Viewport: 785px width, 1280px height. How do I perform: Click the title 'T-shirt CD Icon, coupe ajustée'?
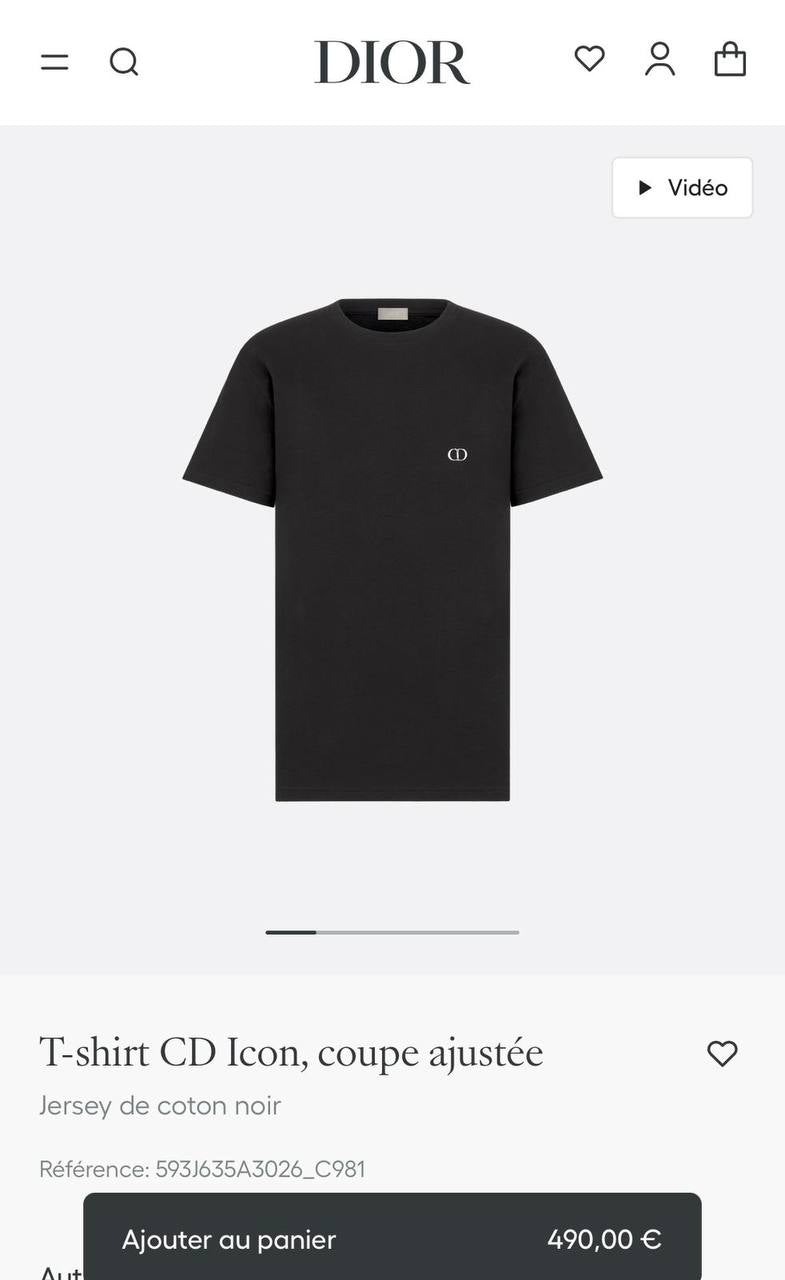click(x=290, y=1052)
